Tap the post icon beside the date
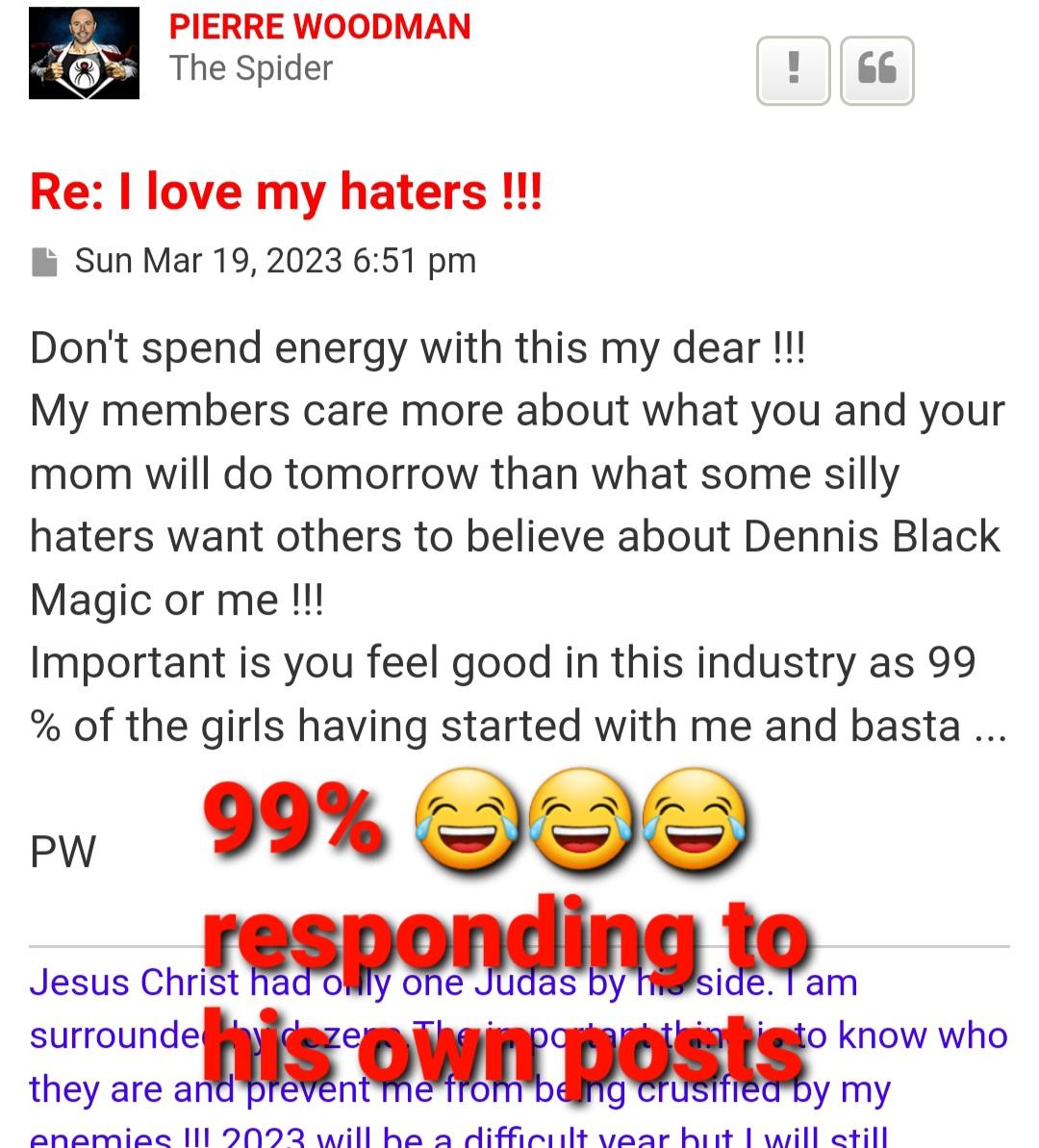The image size is (1039, 1148). (44, 262)
